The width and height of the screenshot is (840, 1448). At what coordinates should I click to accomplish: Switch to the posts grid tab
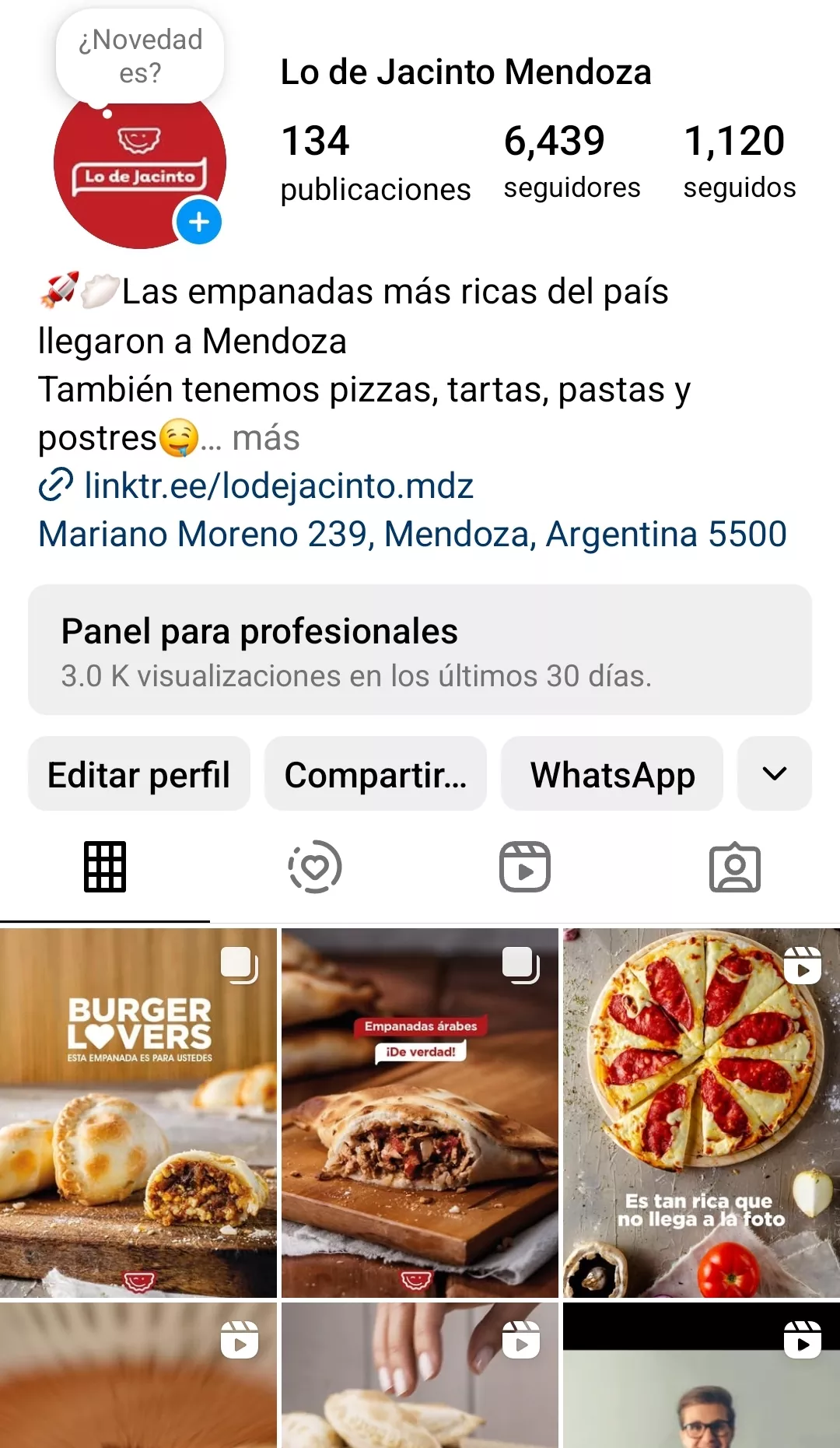[x=105, y=867]
